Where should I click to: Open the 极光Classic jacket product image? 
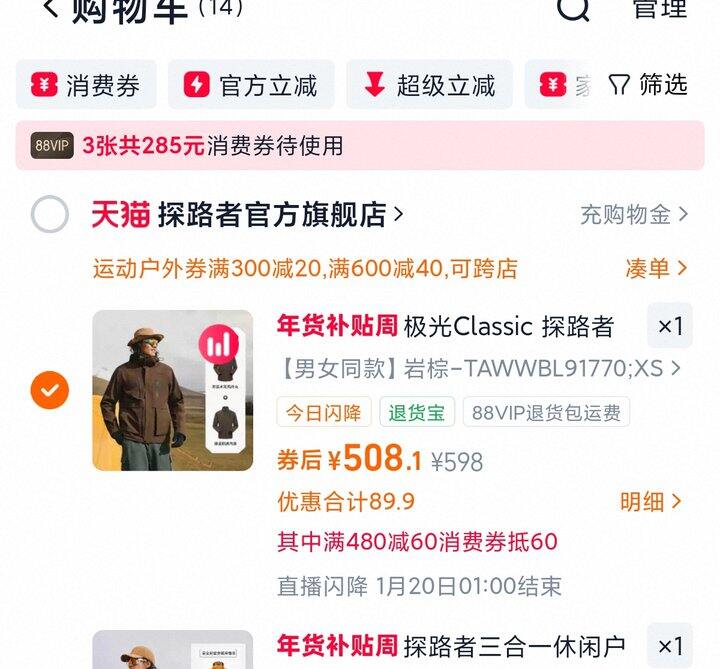pos(173,390)
